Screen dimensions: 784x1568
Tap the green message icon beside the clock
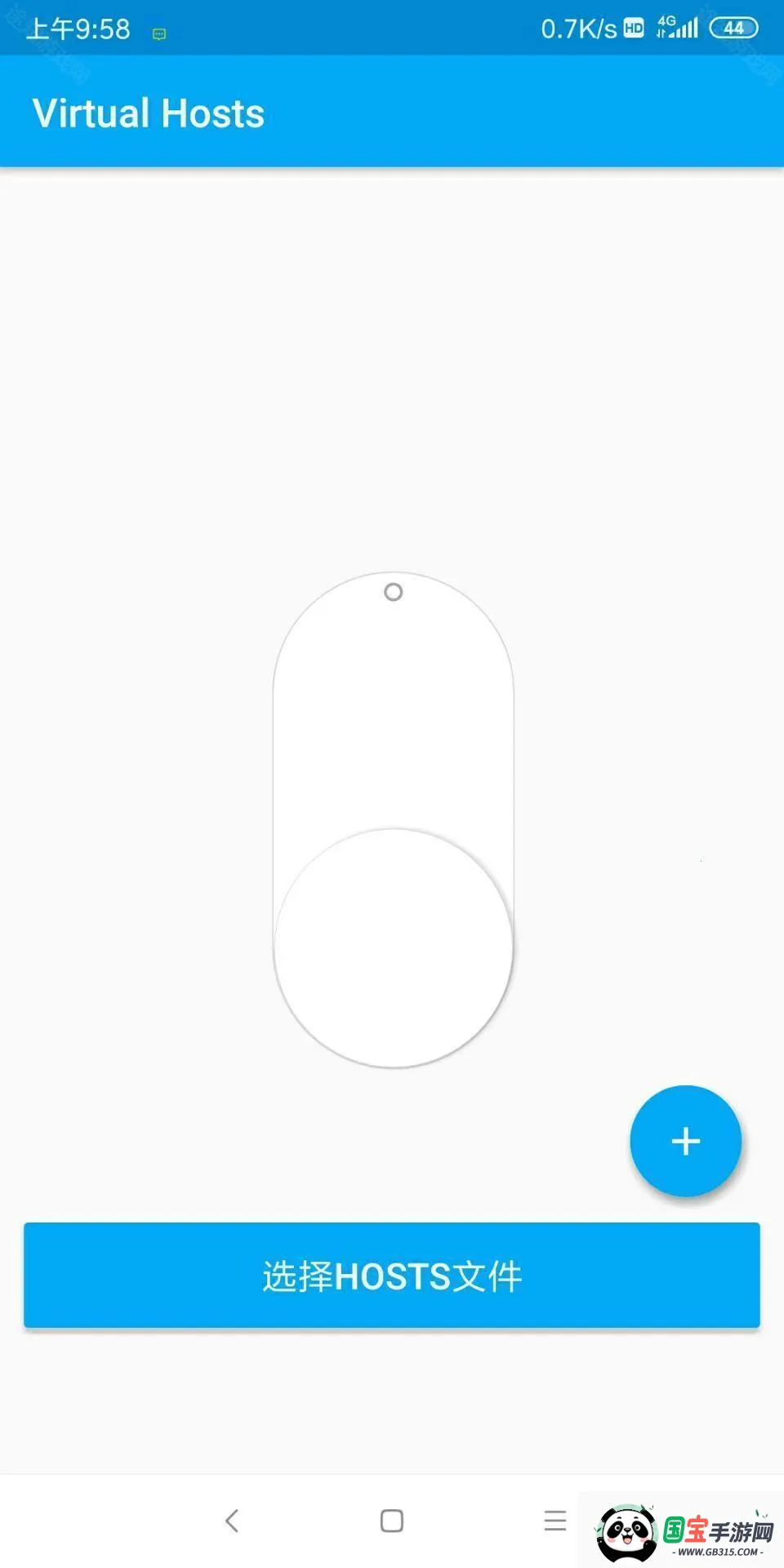point(158,34)
